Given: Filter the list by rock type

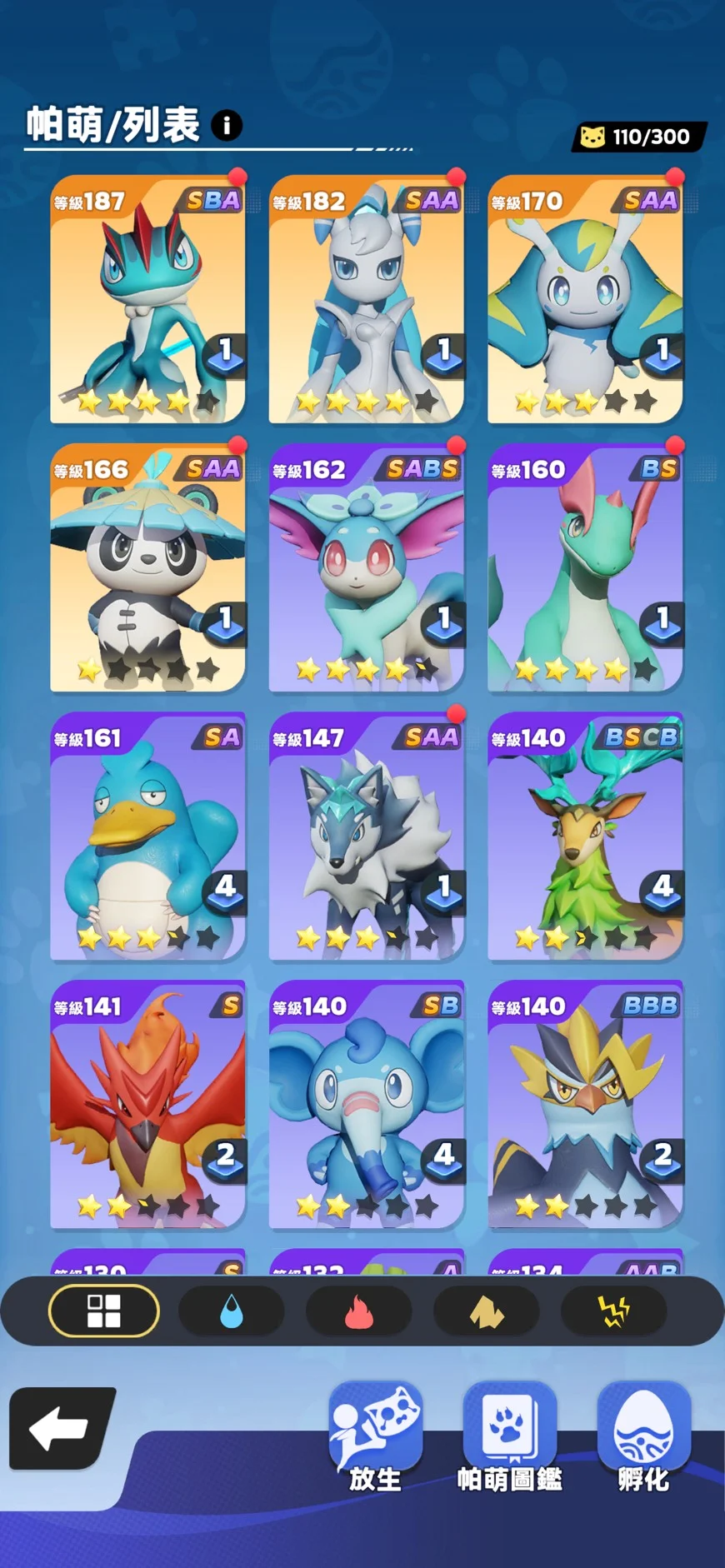Looking at the screenshot, I should click(x=487, y=1311).
